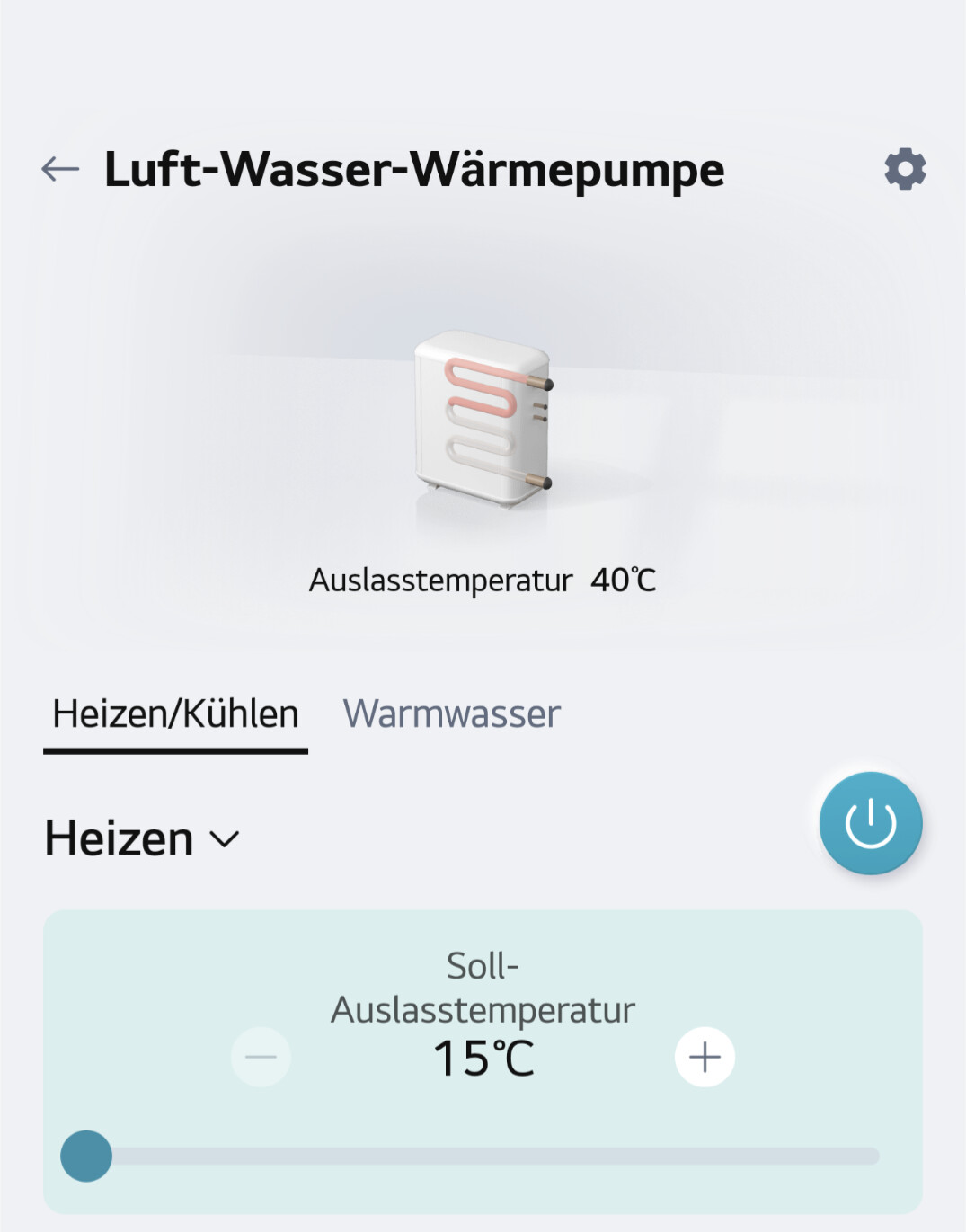Toggle the heat pump power button
This screenshot has width=966, height=1232.
point(870,823)
